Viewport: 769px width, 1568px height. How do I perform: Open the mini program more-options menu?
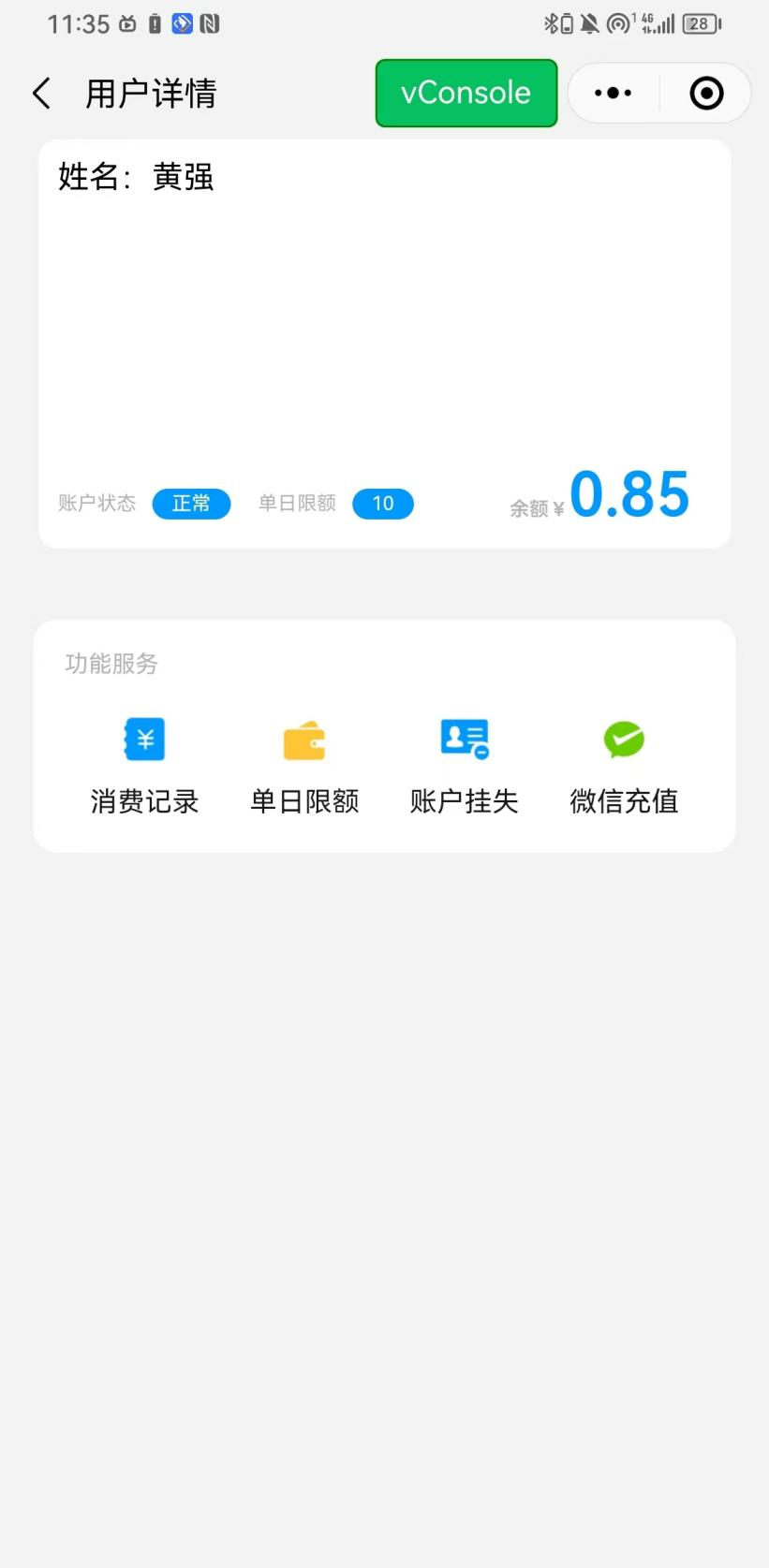coord(614,93)
